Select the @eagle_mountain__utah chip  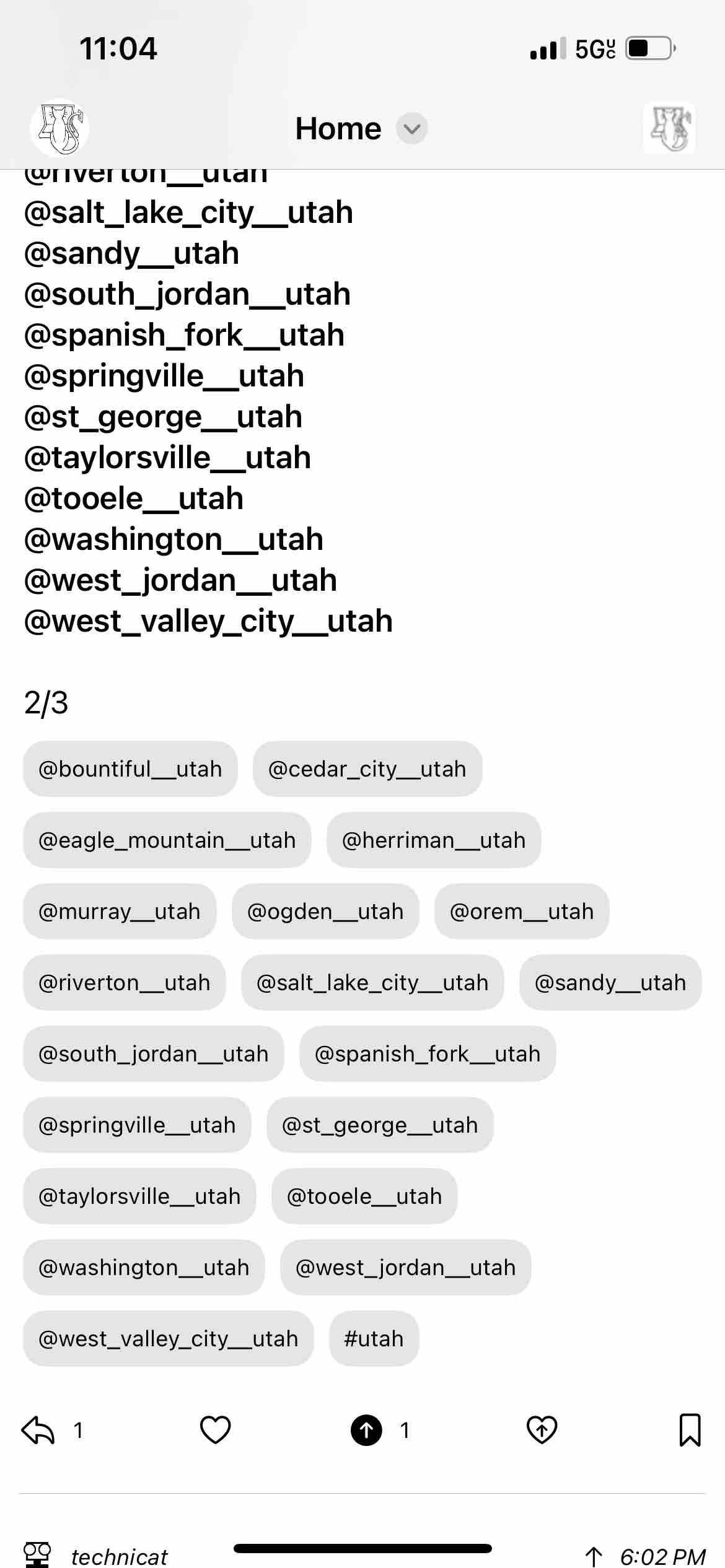point(167,840)
